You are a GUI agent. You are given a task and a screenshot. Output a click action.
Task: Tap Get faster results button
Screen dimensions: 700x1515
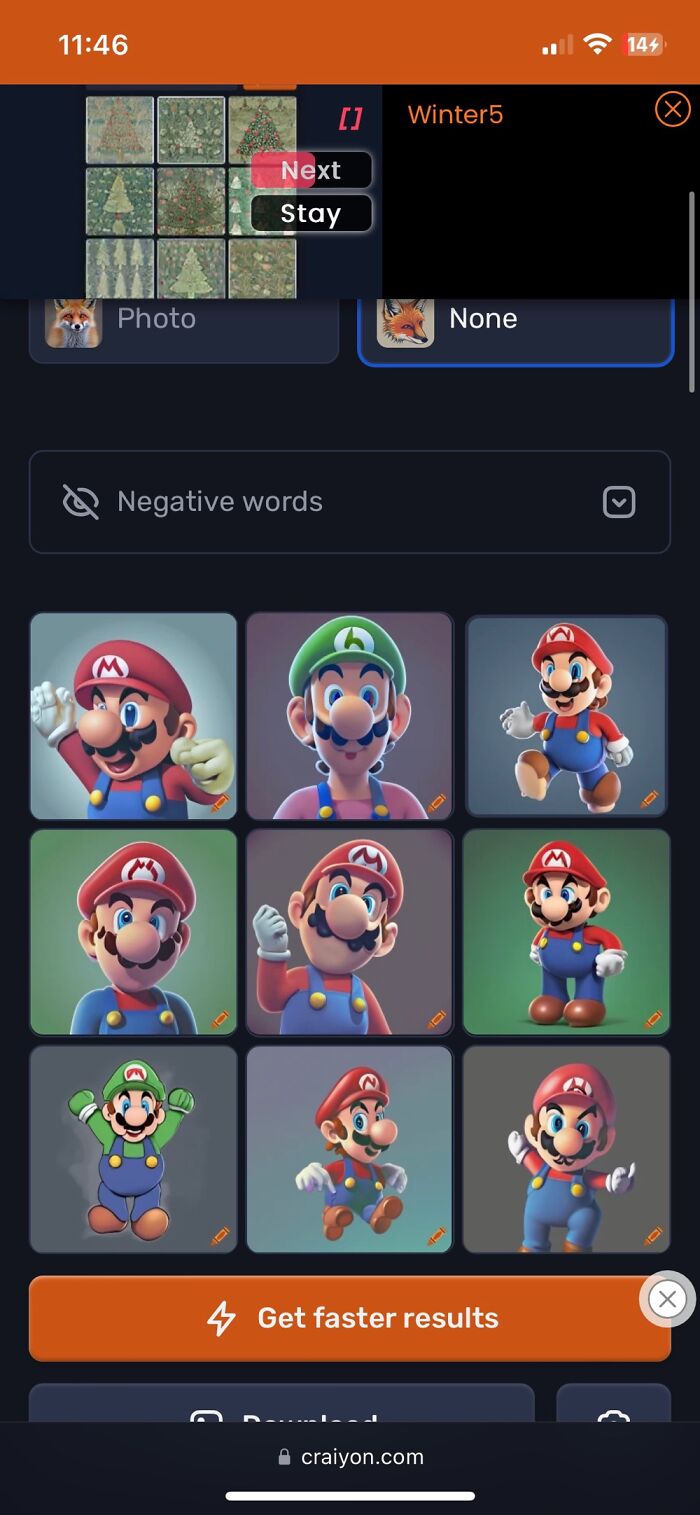click(x=349, y=1318)
